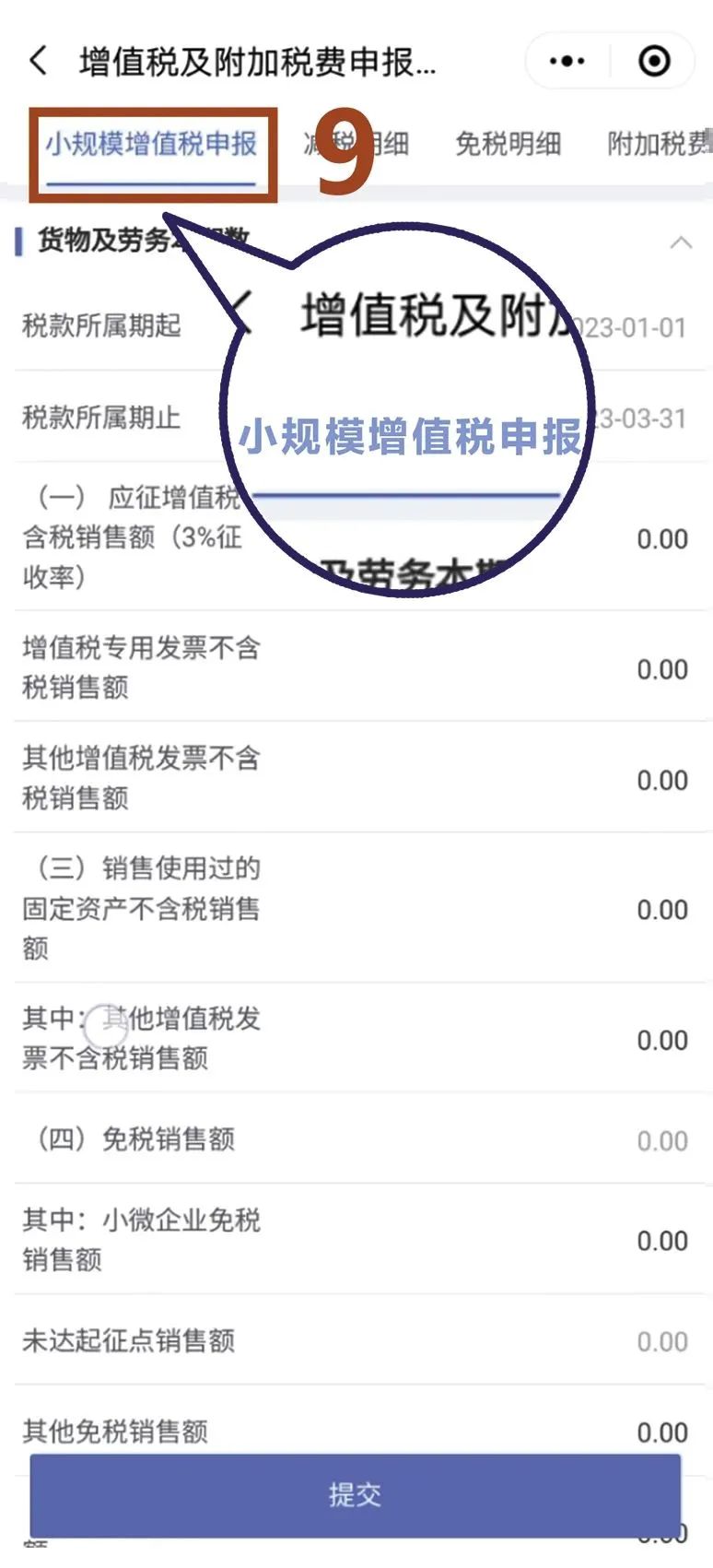This screenshot has height=1568, width=713.
Task: Submit the declaration with 提交
Action: pos(356,1494)
